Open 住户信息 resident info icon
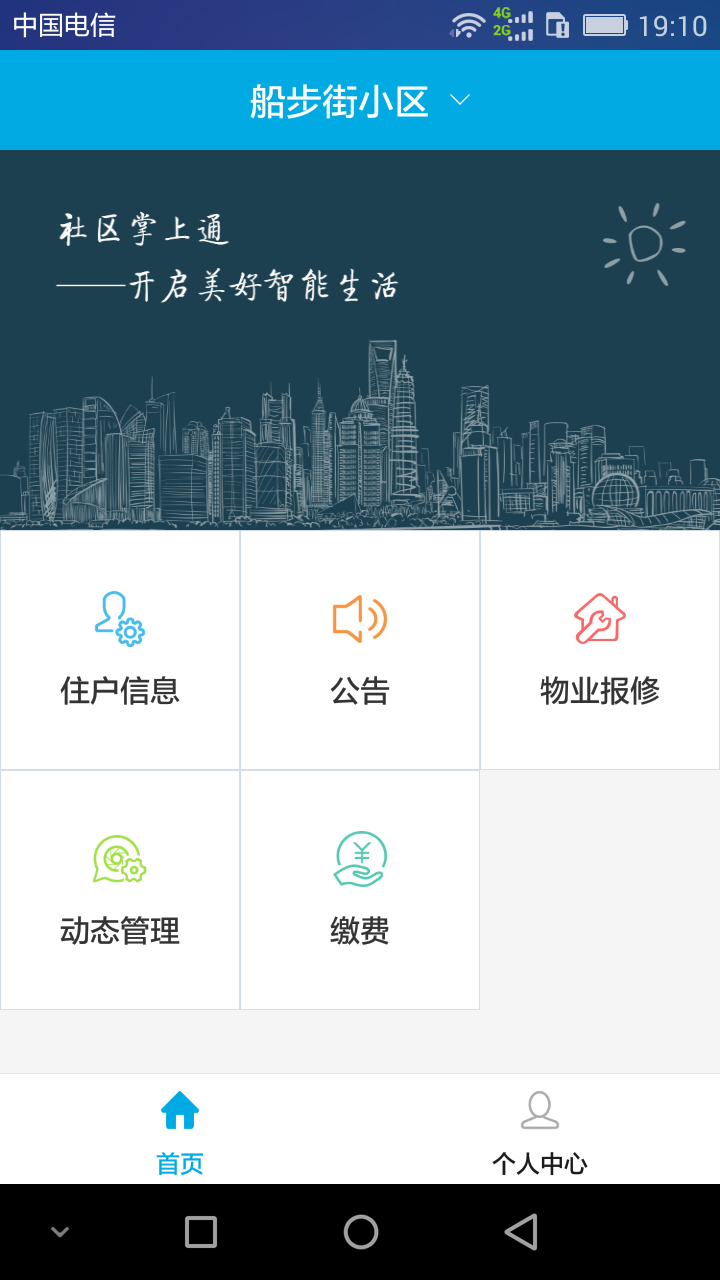The image size is (720, 1280). 118,617
